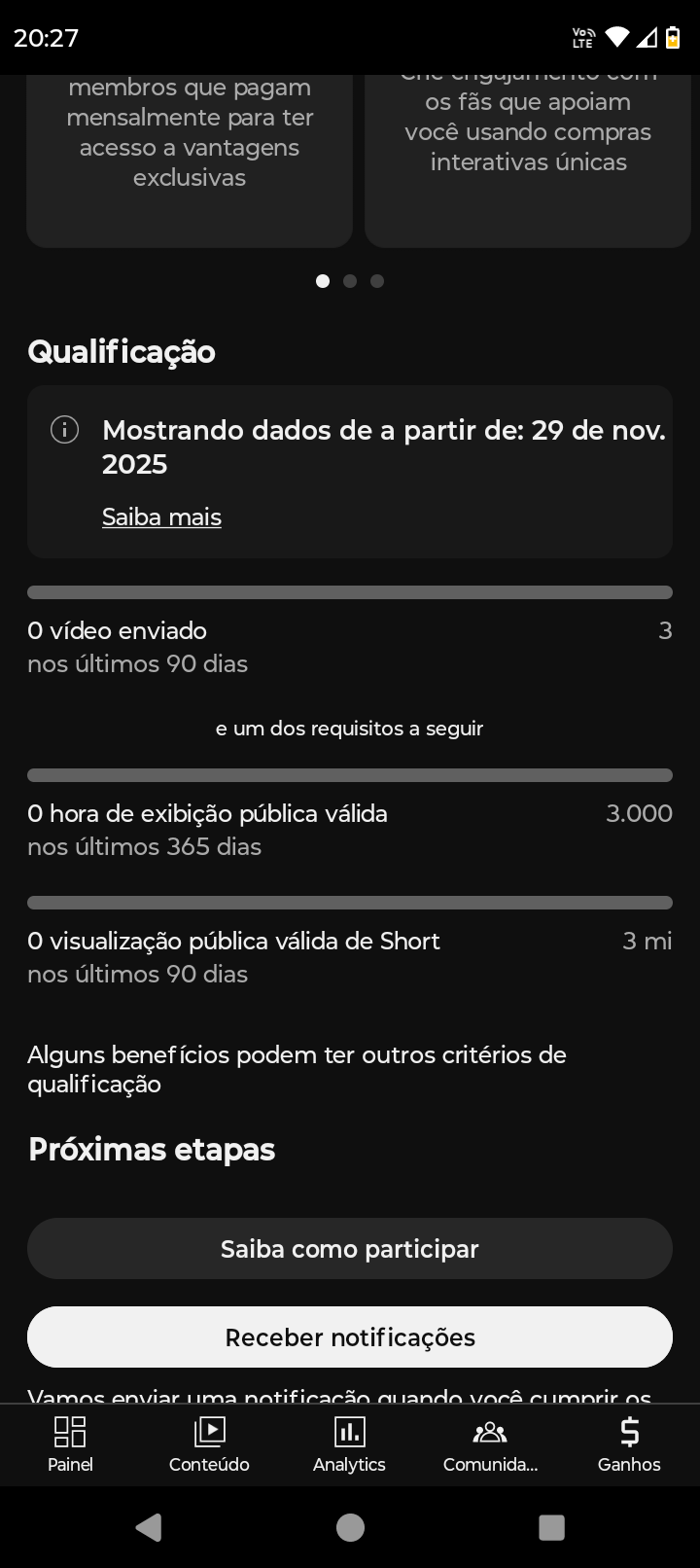Viewport: 700px width, 1568px height.
Task: Open the memberships card about exclusive perks
Action: point(190,156)
